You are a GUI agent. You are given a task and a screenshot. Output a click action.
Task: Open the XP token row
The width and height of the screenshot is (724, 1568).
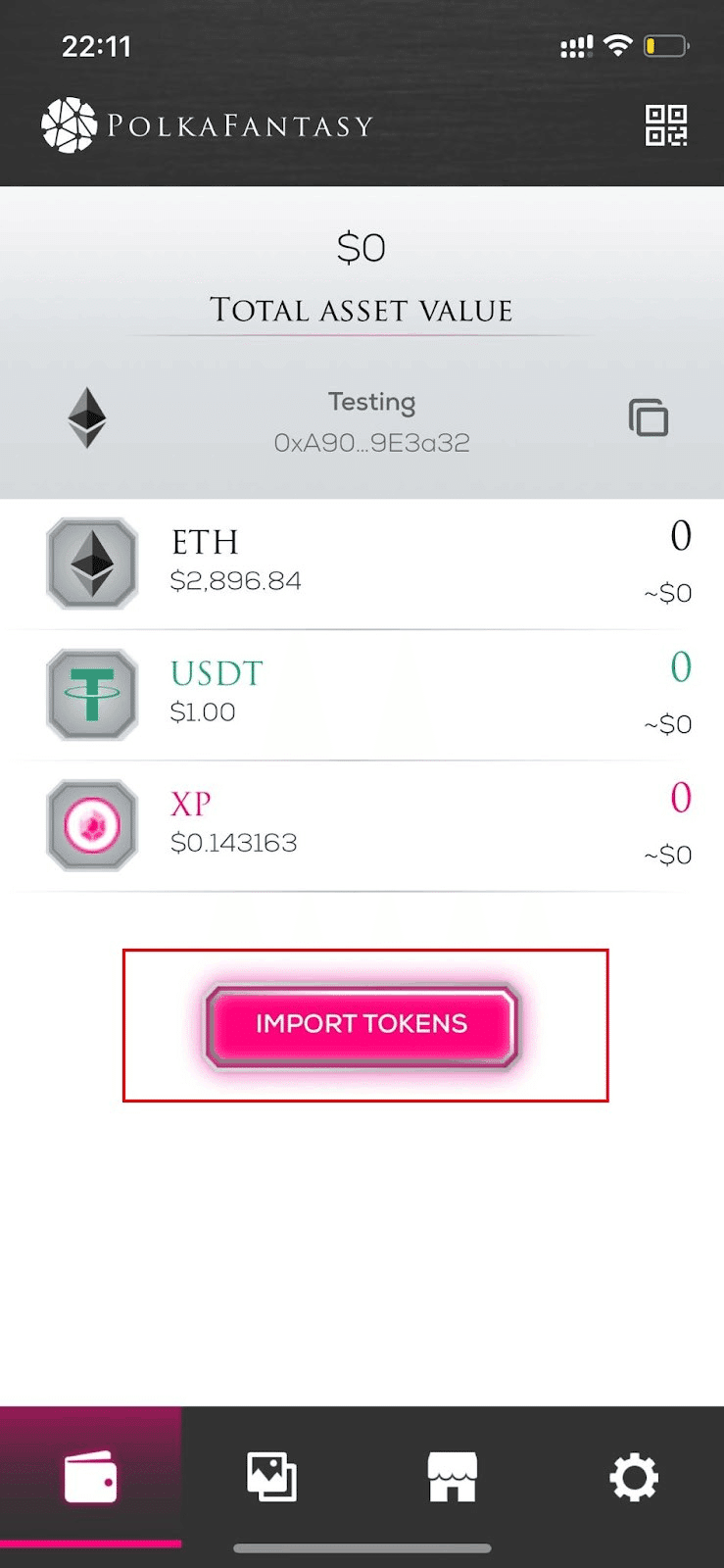tap(362, 826)
